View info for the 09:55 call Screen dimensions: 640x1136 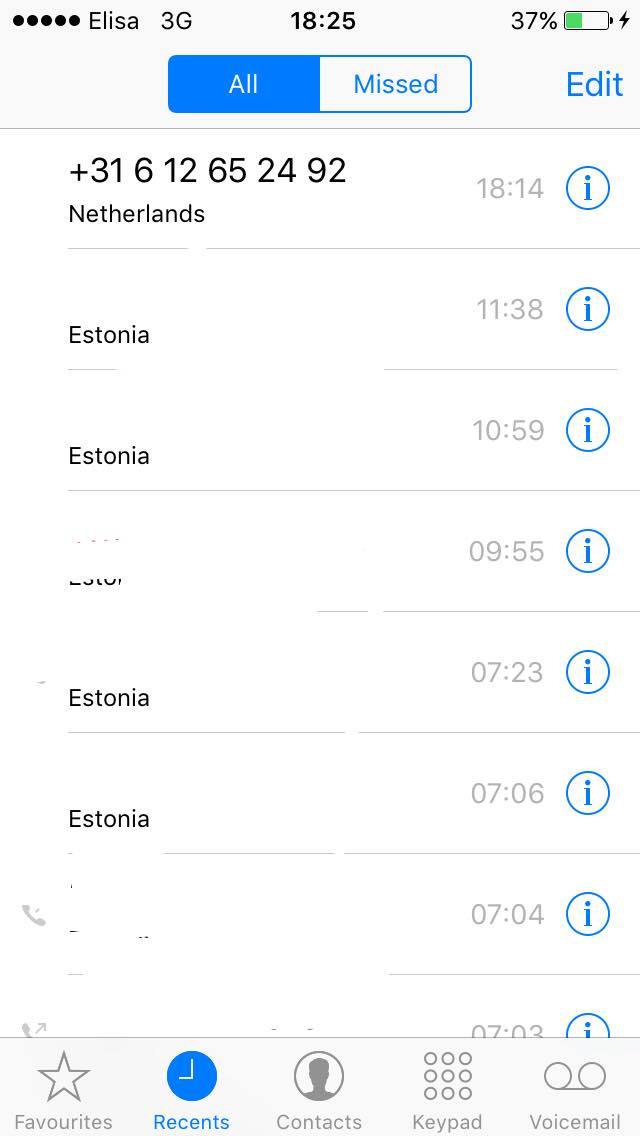[x=588, y=551]
